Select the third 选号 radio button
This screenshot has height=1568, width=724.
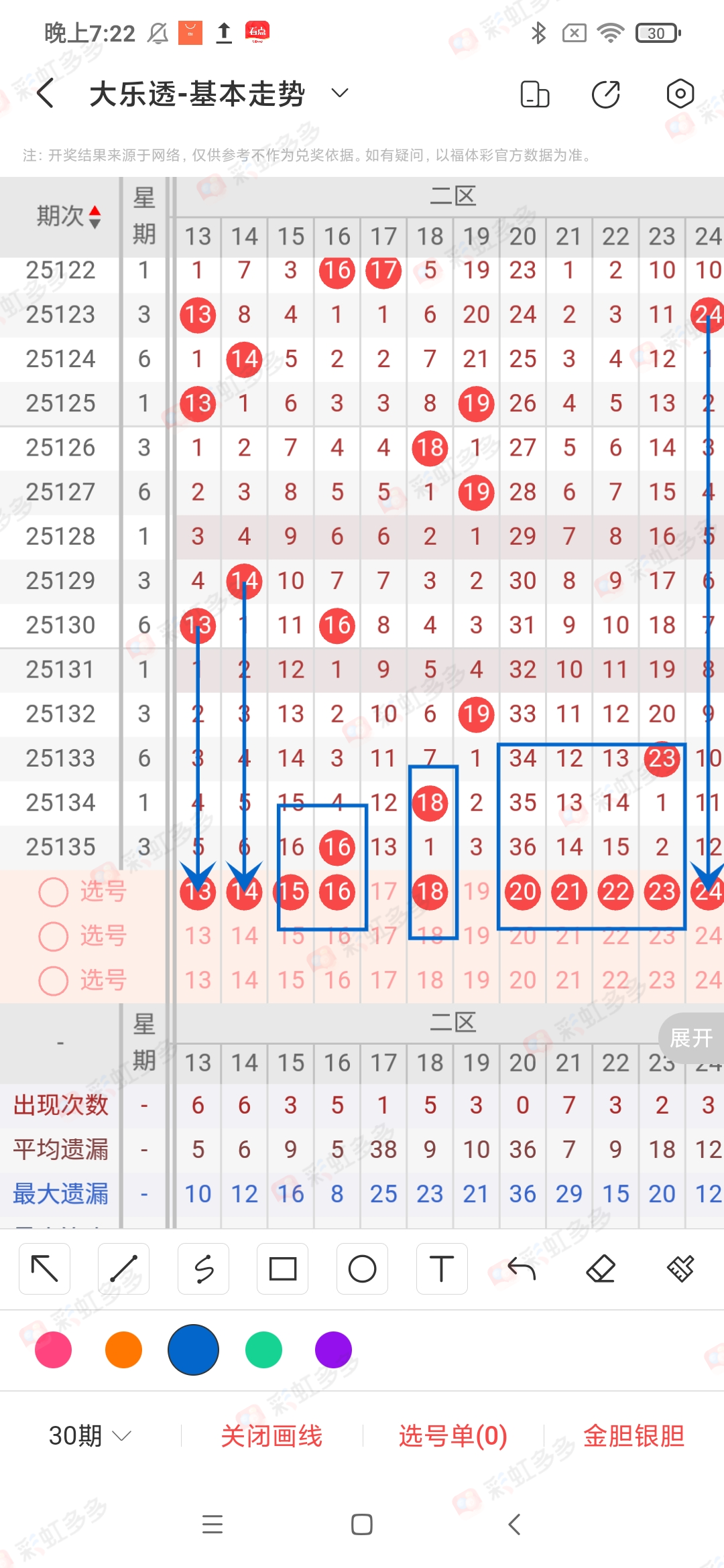point(53,980)
